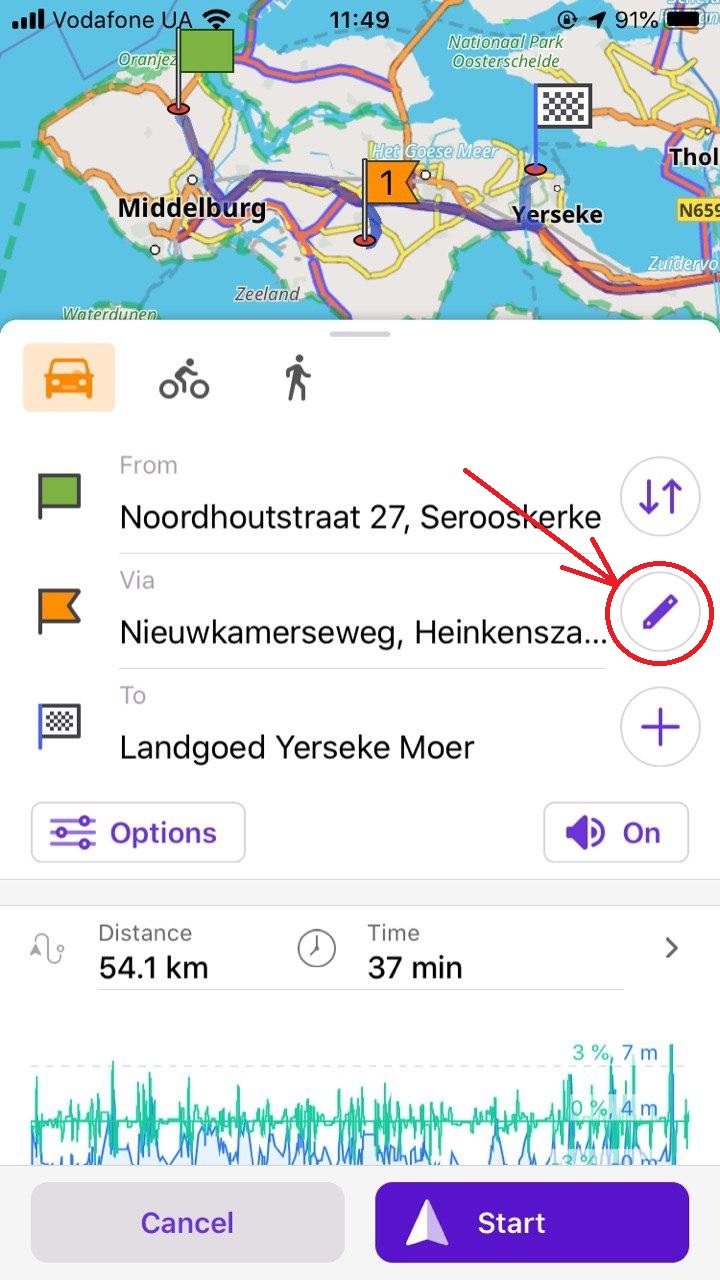Toggle voice guidance sound On button
Image resolution: width=720 pixels, height=1280 pixels.
[615, 832]
